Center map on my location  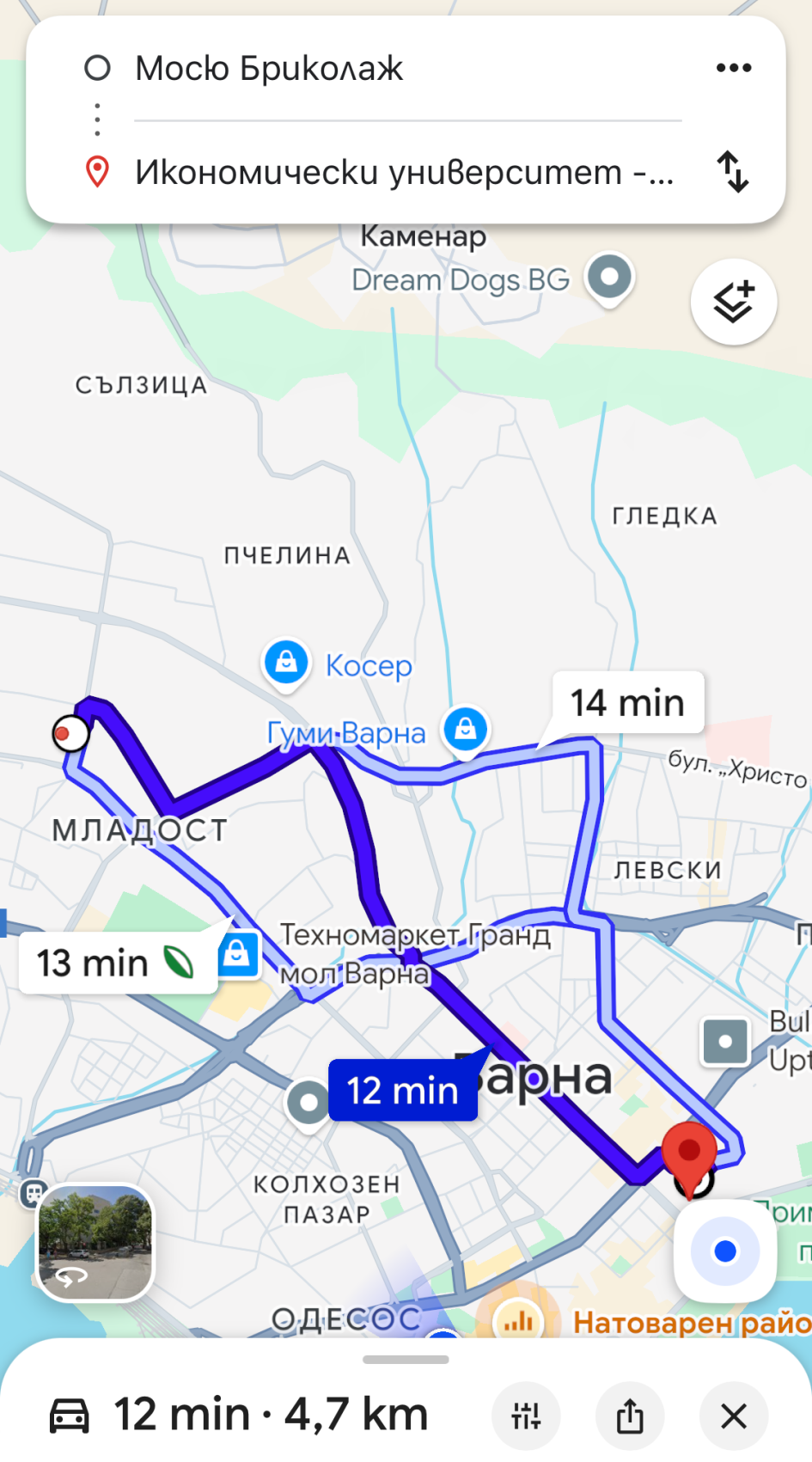point(725,1251)
